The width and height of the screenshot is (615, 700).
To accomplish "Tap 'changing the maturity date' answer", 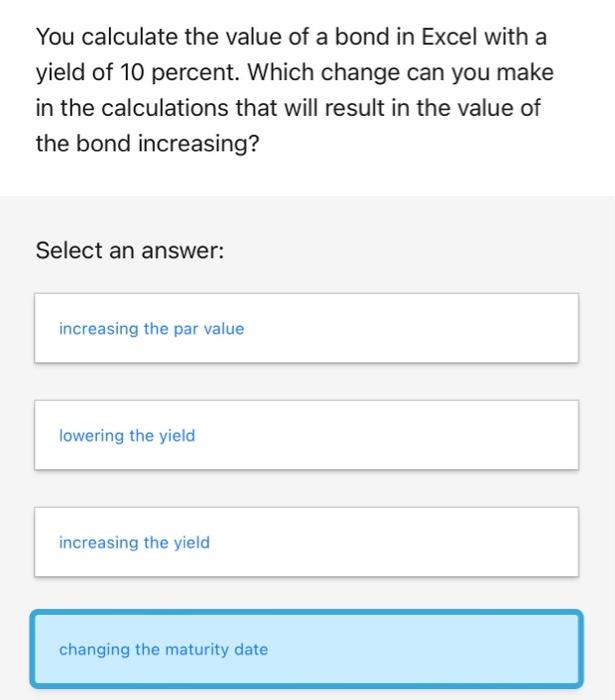I will coord(306,649).
